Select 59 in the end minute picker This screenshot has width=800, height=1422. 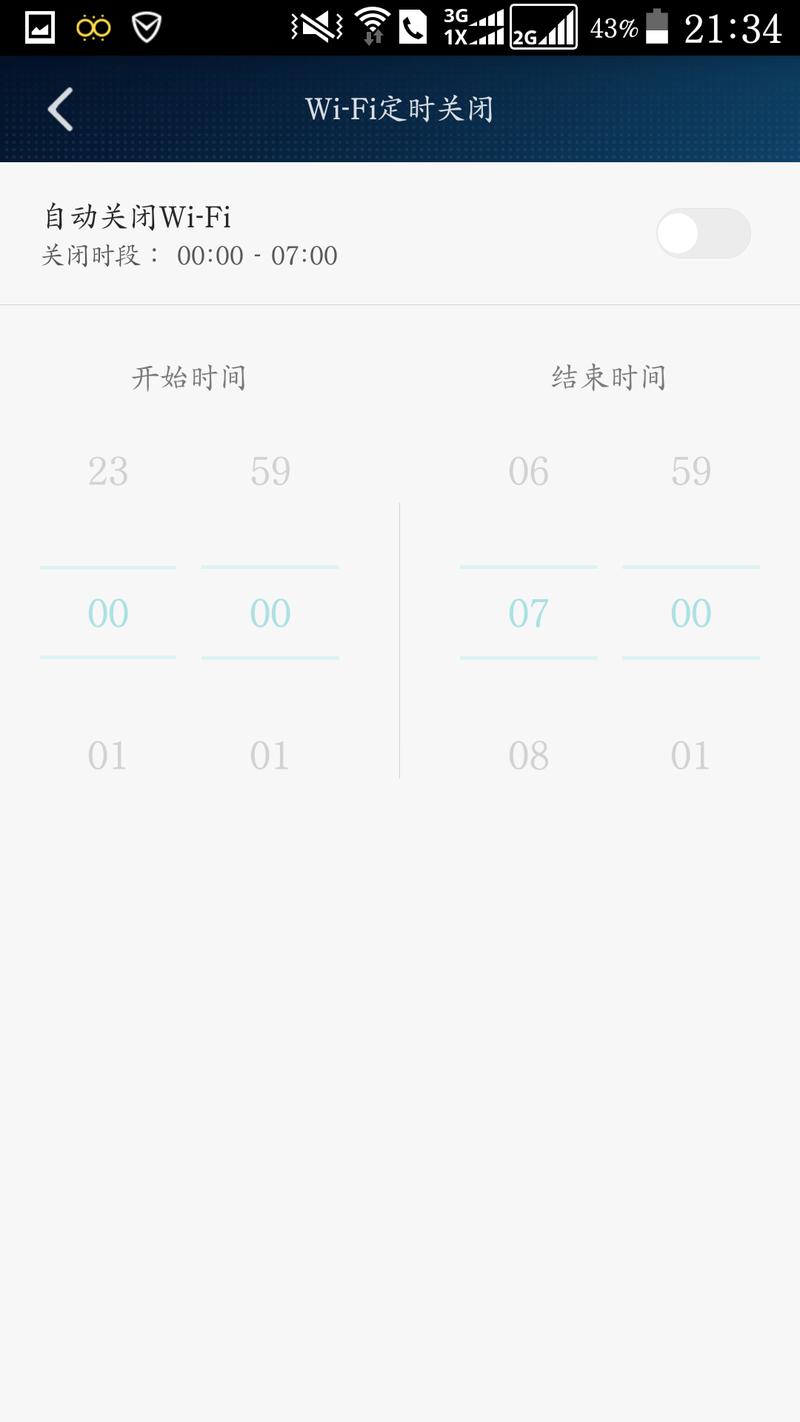tap(692, 471)
